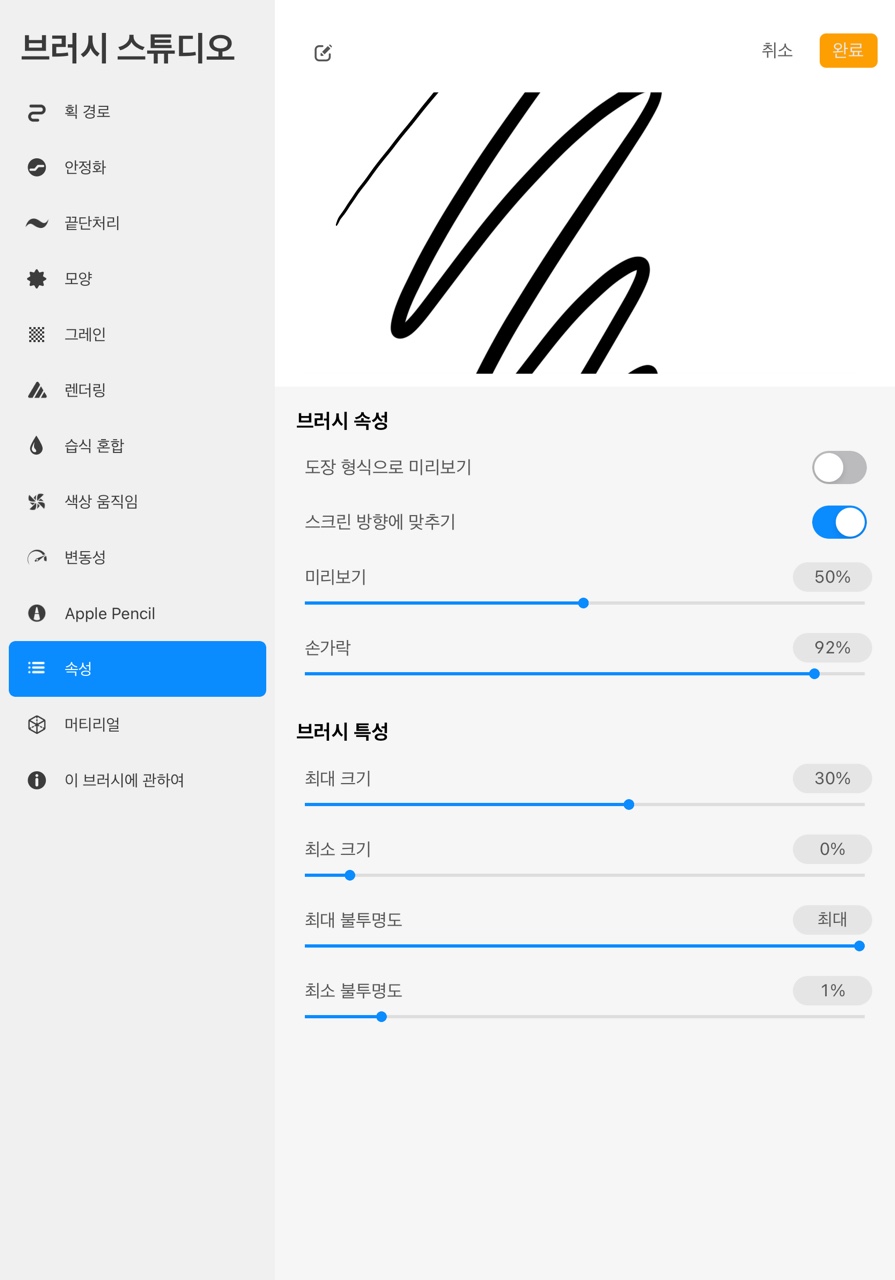Click the drawing pad edit icon above the preview
Image resolution: width=895 pixels, height=1280 pixels.
click(322, 52)
